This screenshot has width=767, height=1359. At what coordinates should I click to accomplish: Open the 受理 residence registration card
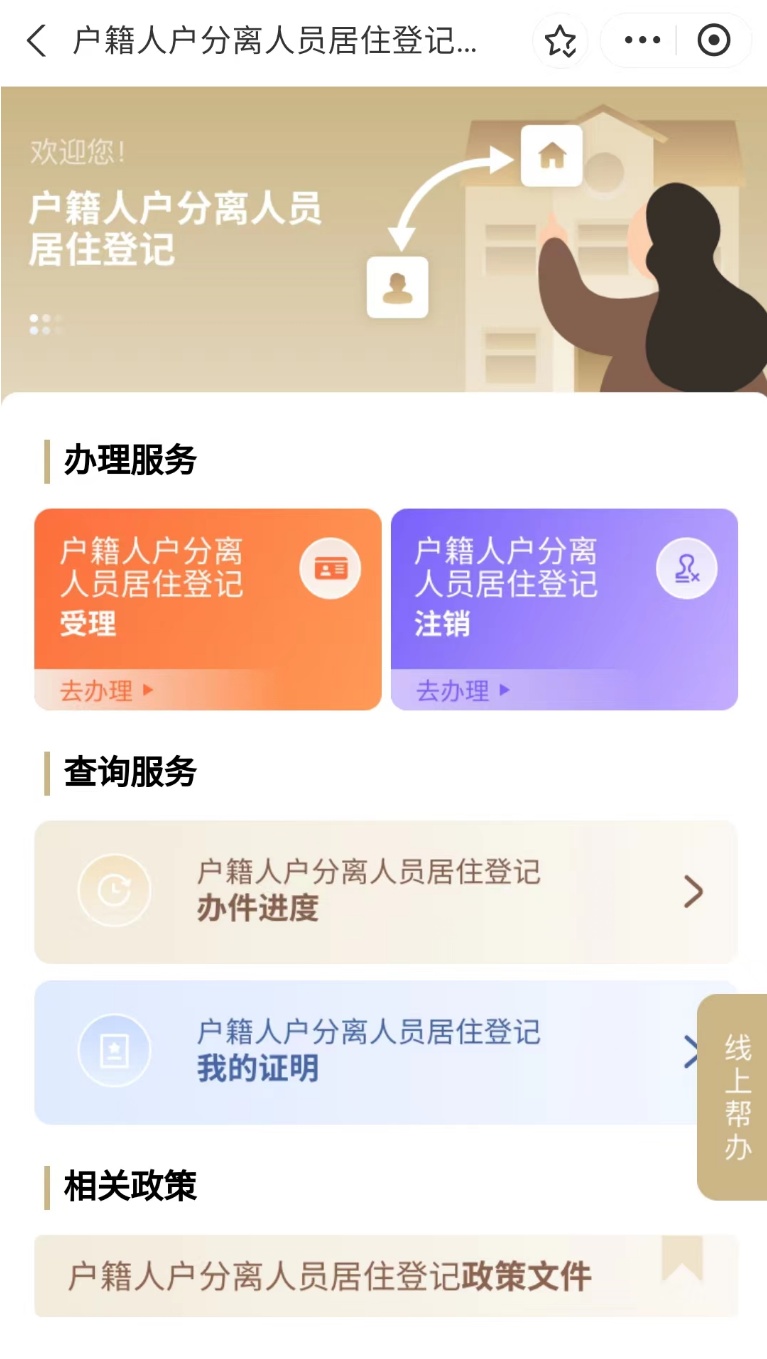click(x=208, y=609)
